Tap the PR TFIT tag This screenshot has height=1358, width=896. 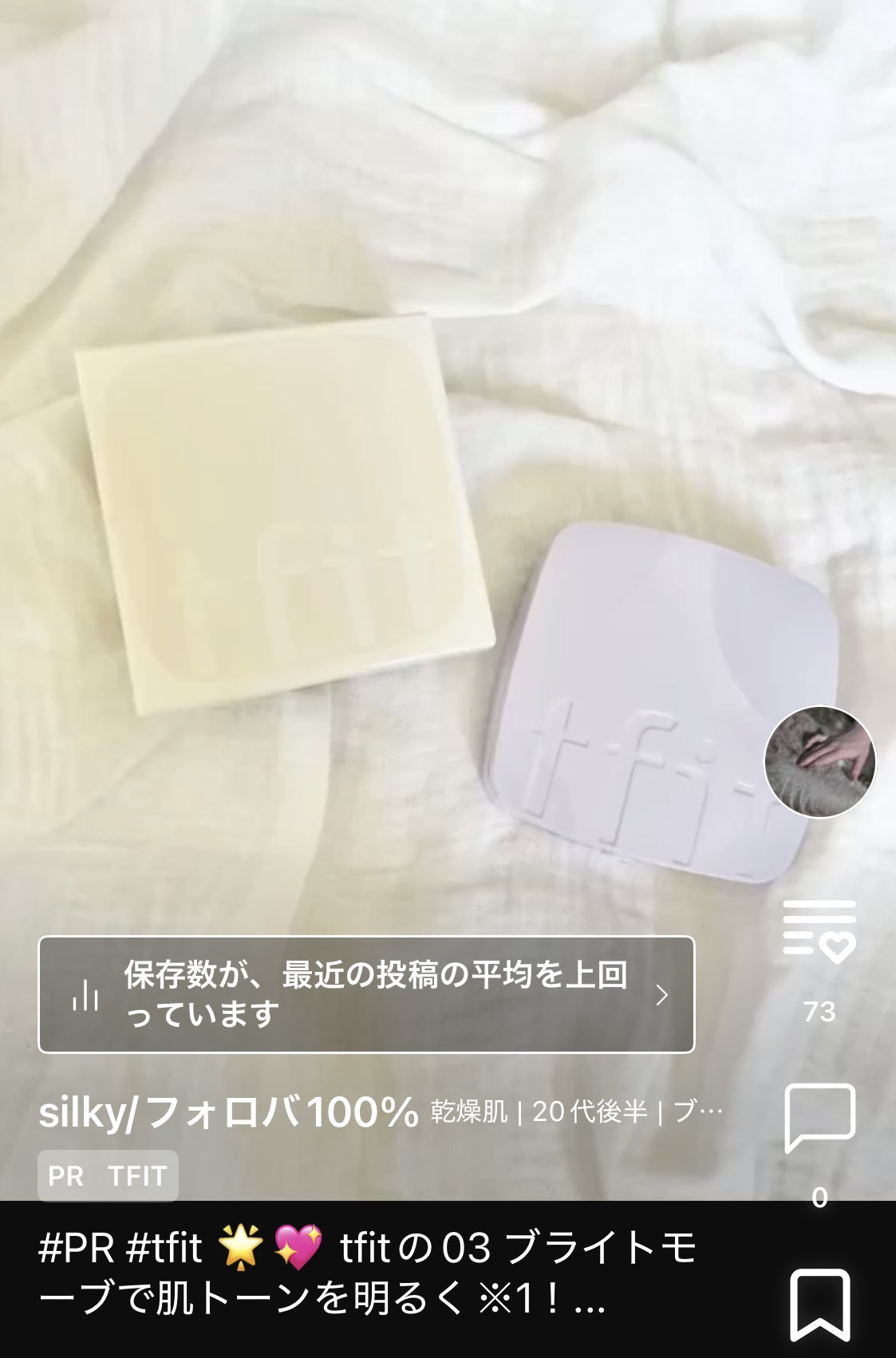[108, 1175]
